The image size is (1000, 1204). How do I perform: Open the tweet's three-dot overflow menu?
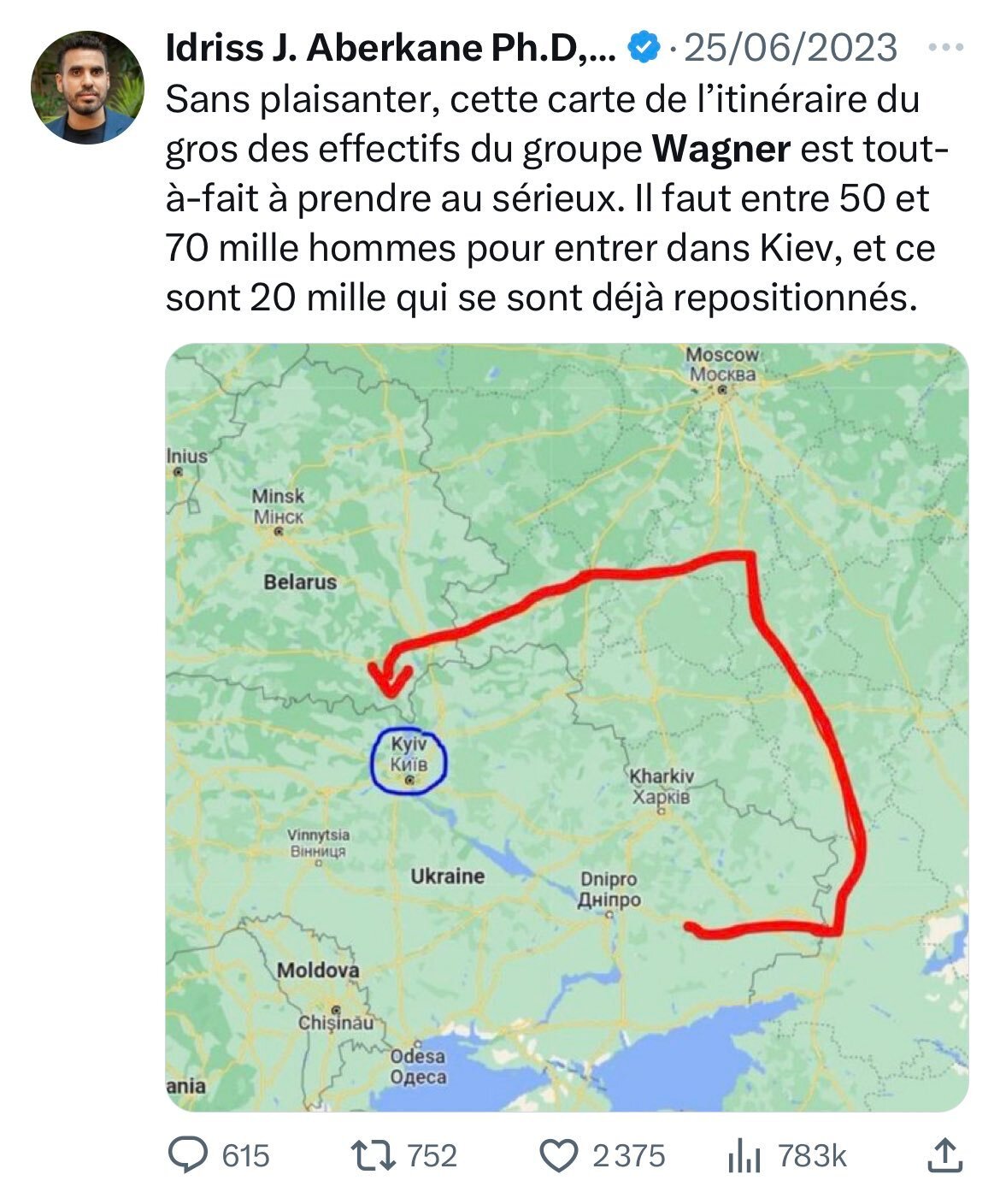point(946,48)
